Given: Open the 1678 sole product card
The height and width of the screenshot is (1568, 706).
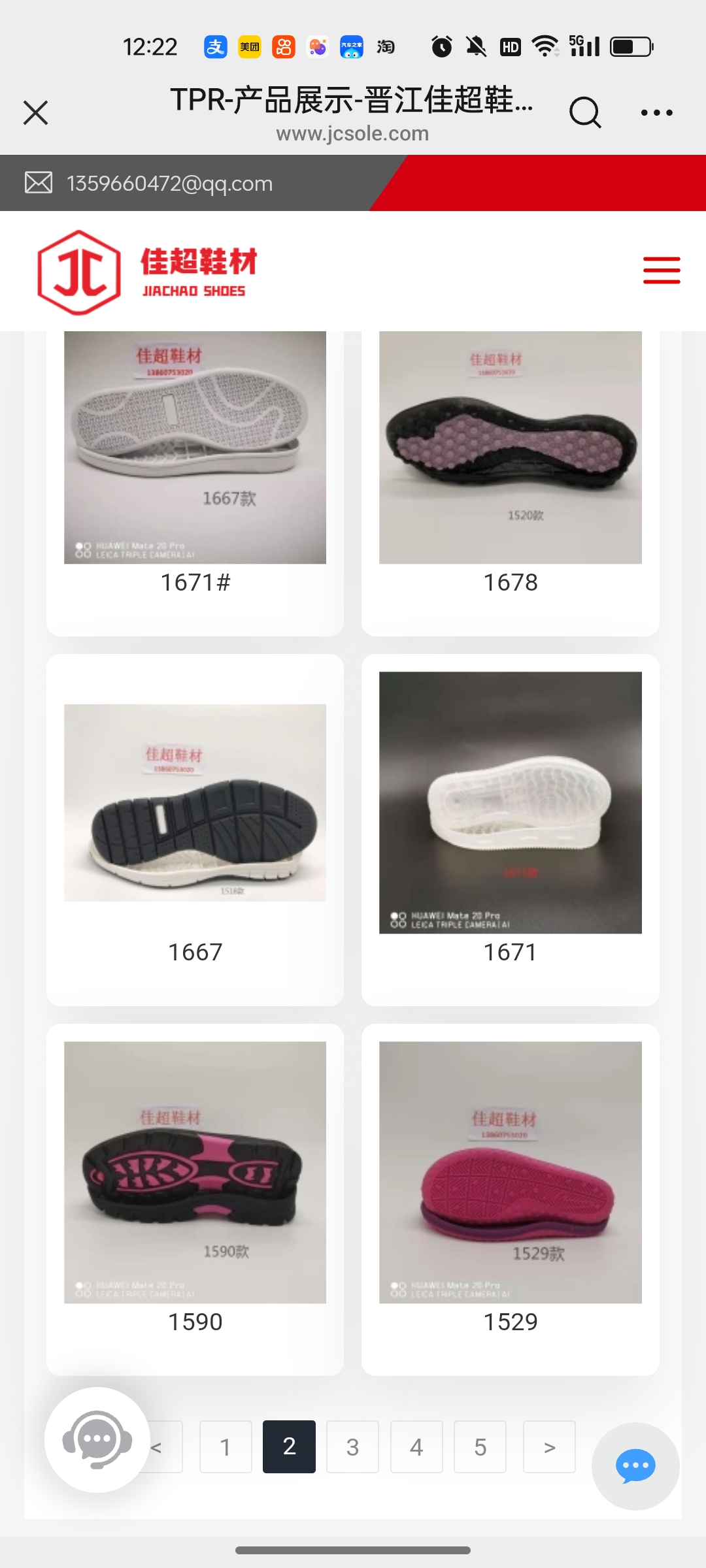Looking at the screenshot, I should point(510,457).
